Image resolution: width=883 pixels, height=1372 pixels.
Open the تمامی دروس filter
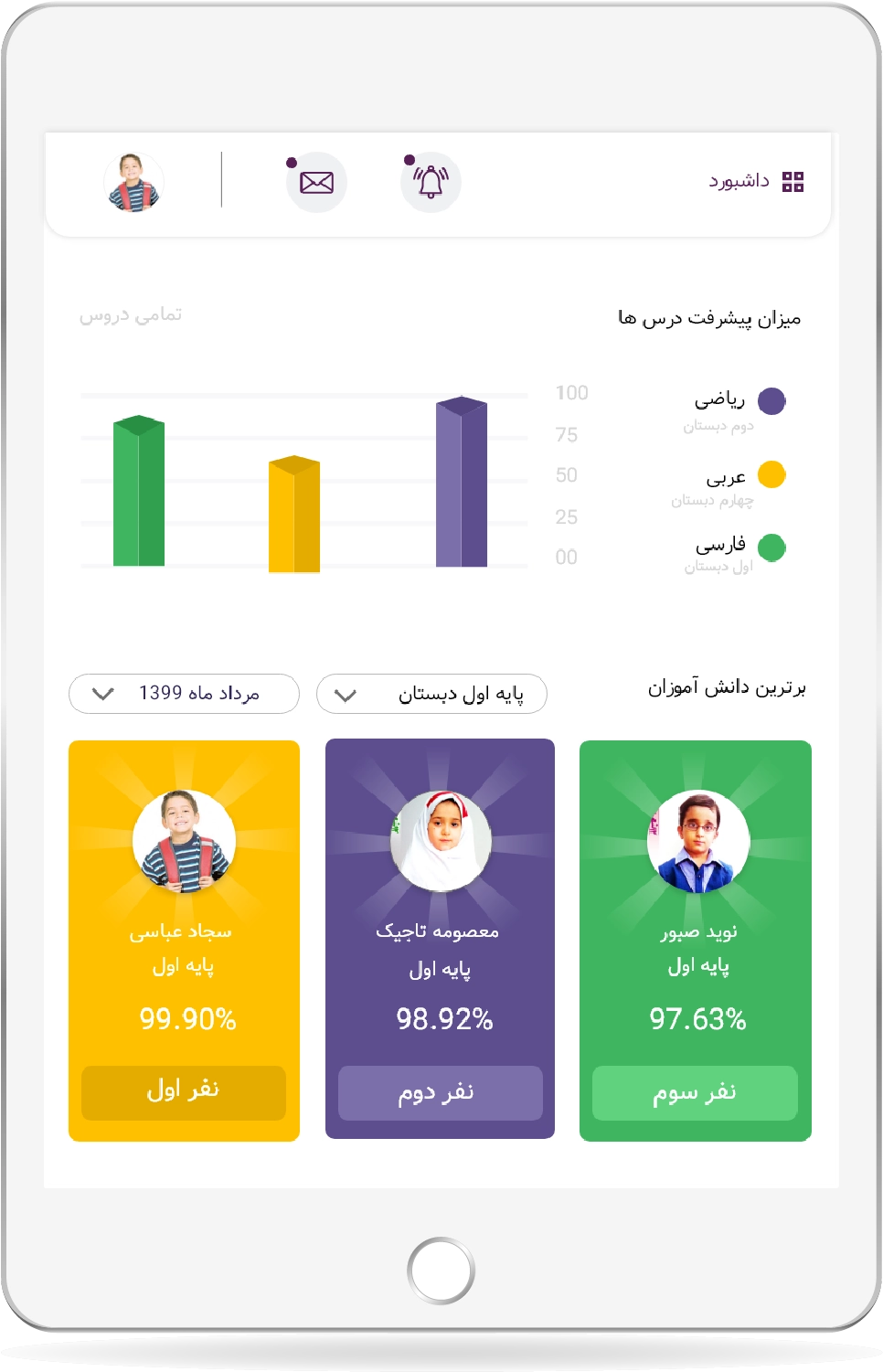tap(131, 314)
